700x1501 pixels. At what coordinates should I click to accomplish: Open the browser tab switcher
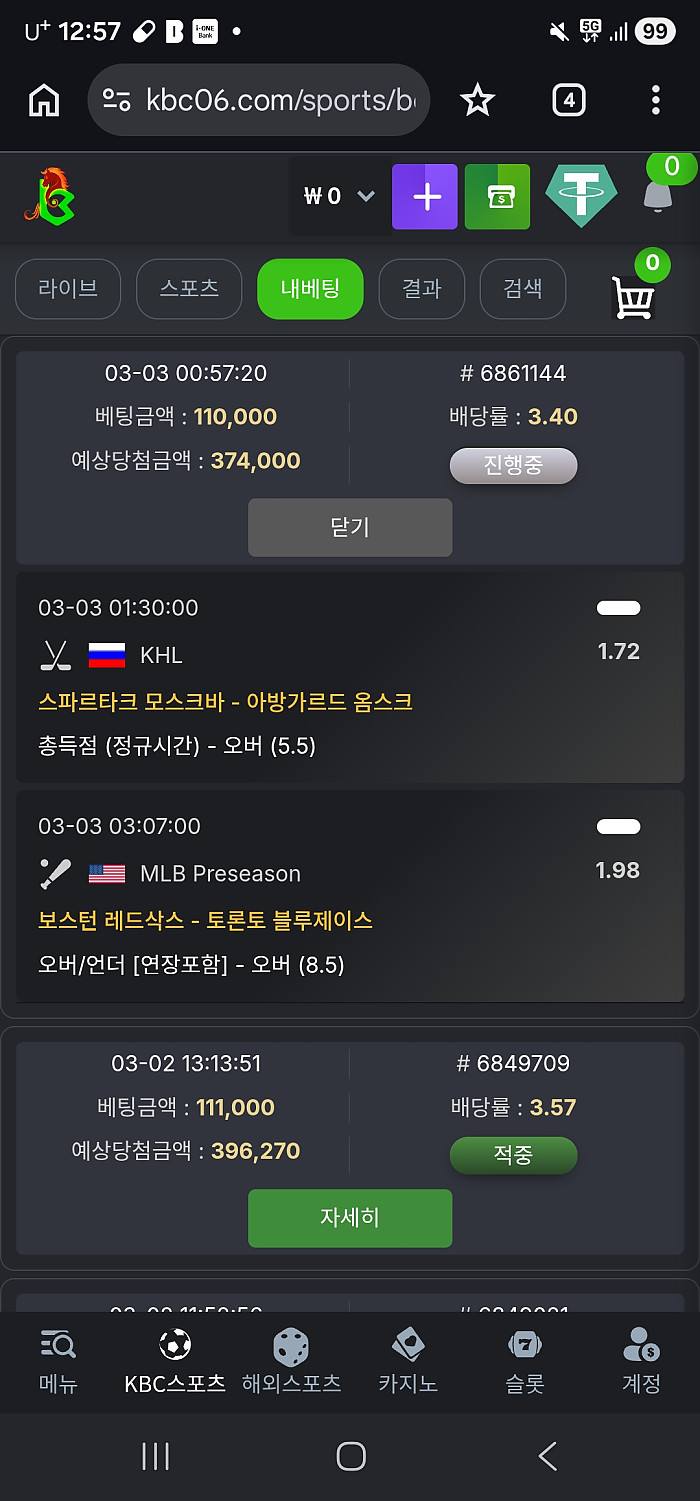[x=568, y=100]
